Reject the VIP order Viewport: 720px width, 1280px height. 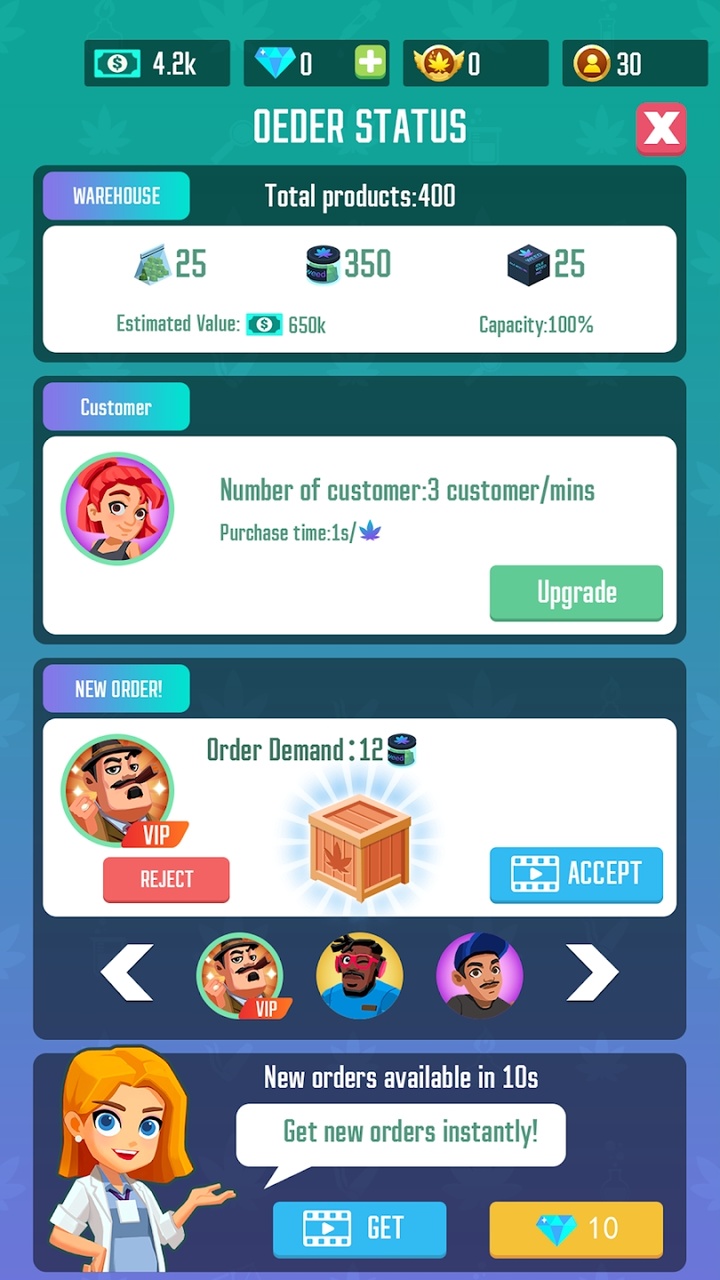[x=166, y=879]
